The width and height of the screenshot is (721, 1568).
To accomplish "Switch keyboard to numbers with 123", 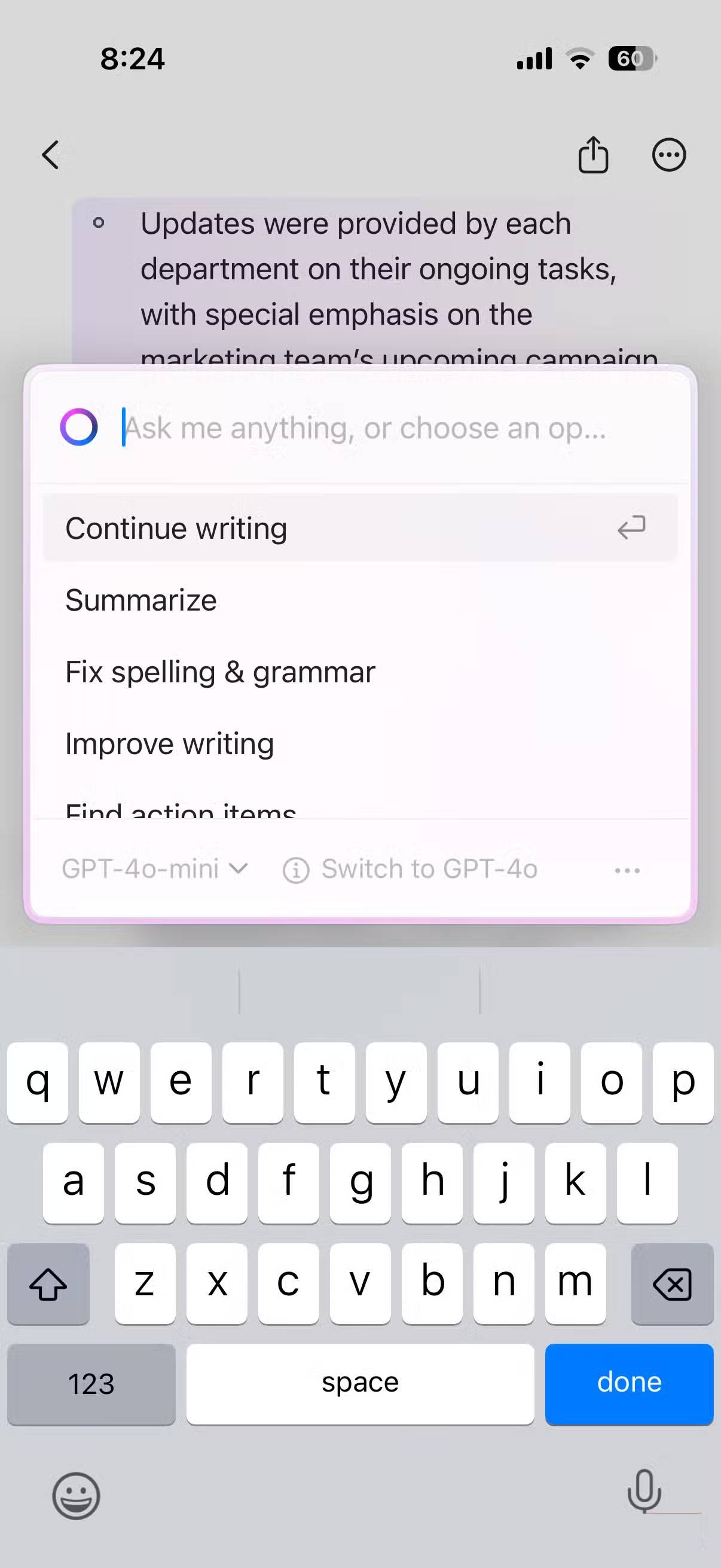I will pos(91,1383).
